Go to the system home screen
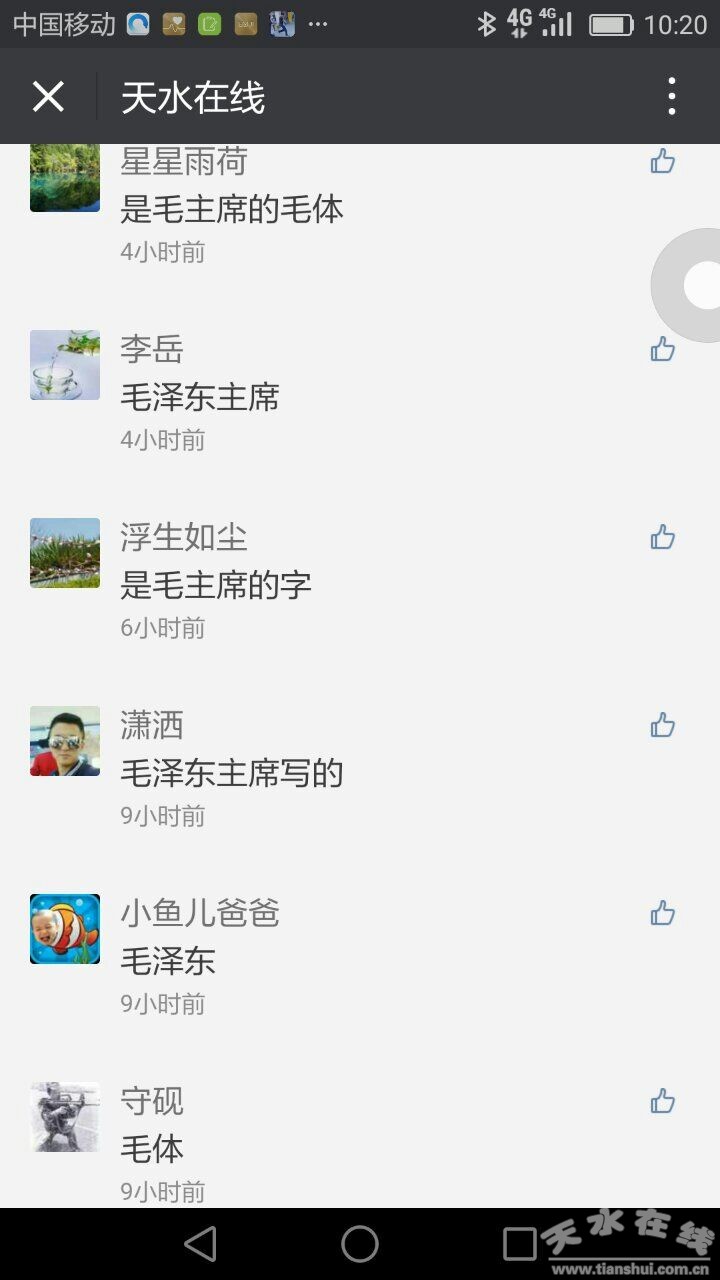This screenshot has height=1280, width=720. (x=360, y=1244)
